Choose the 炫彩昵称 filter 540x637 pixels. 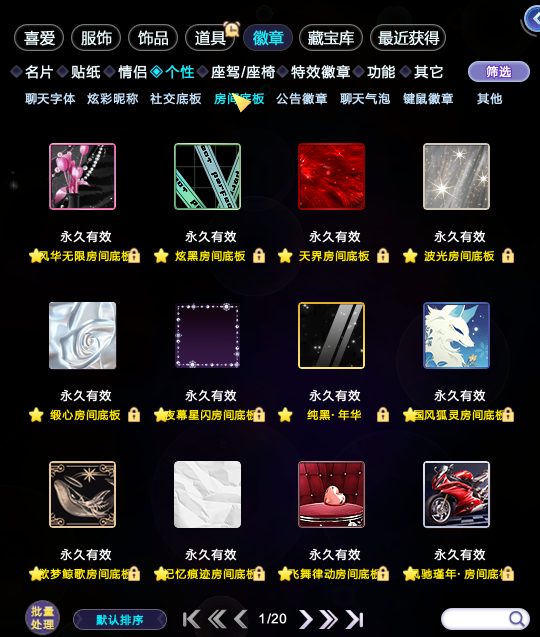click(x=113, y=99)
